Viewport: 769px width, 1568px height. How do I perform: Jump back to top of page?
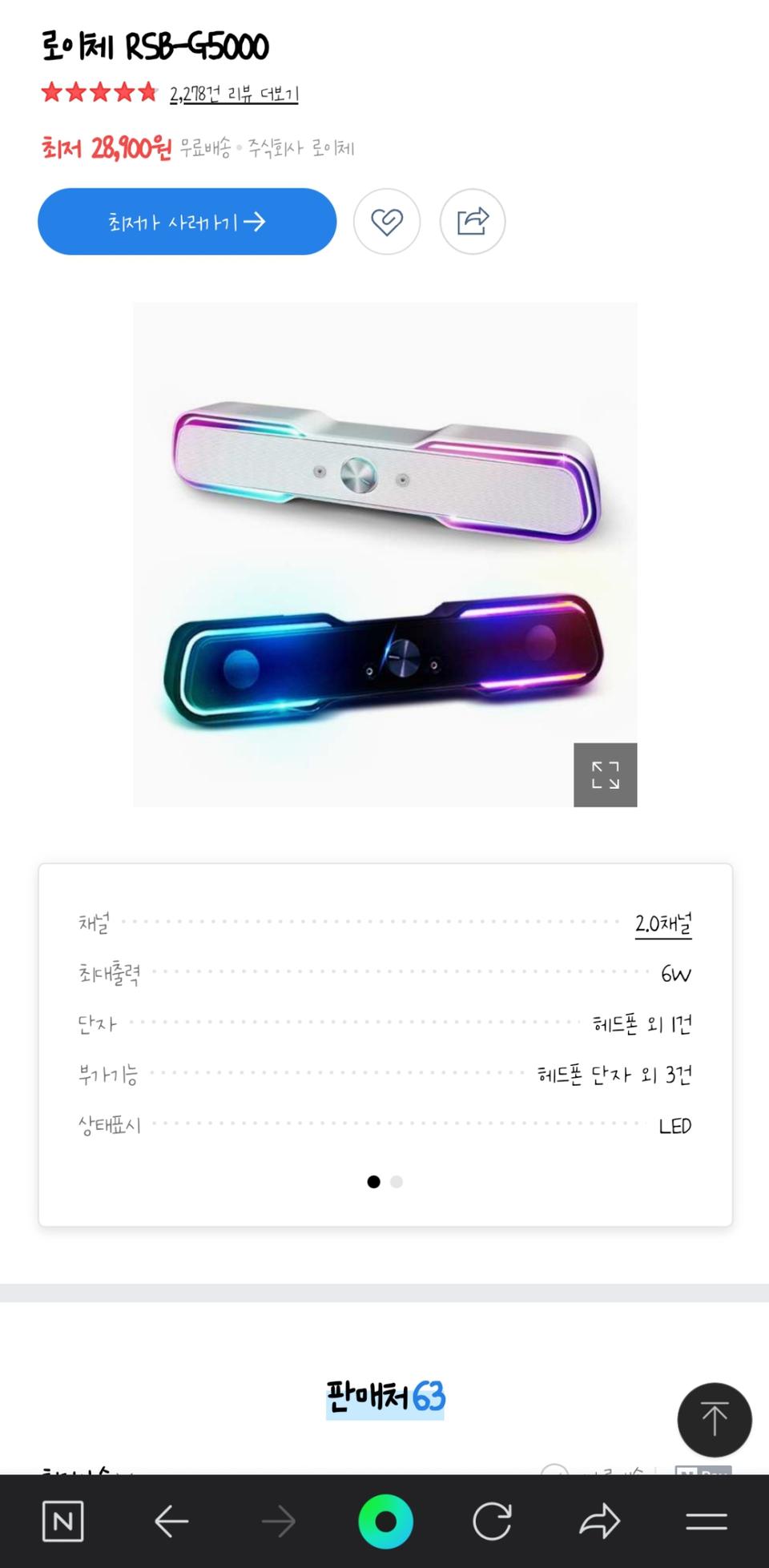point(714,1420)
